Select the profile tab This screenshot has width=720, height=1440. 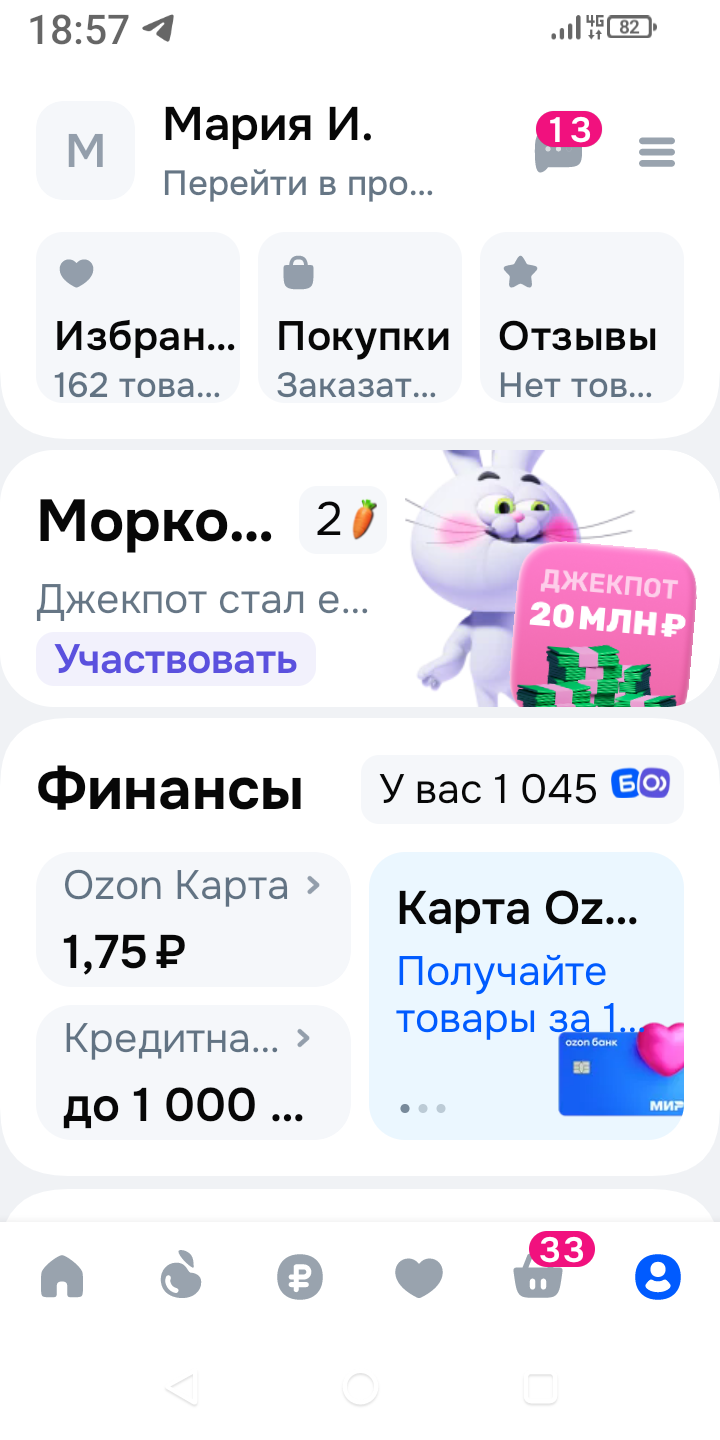(x=658, y=1277)
